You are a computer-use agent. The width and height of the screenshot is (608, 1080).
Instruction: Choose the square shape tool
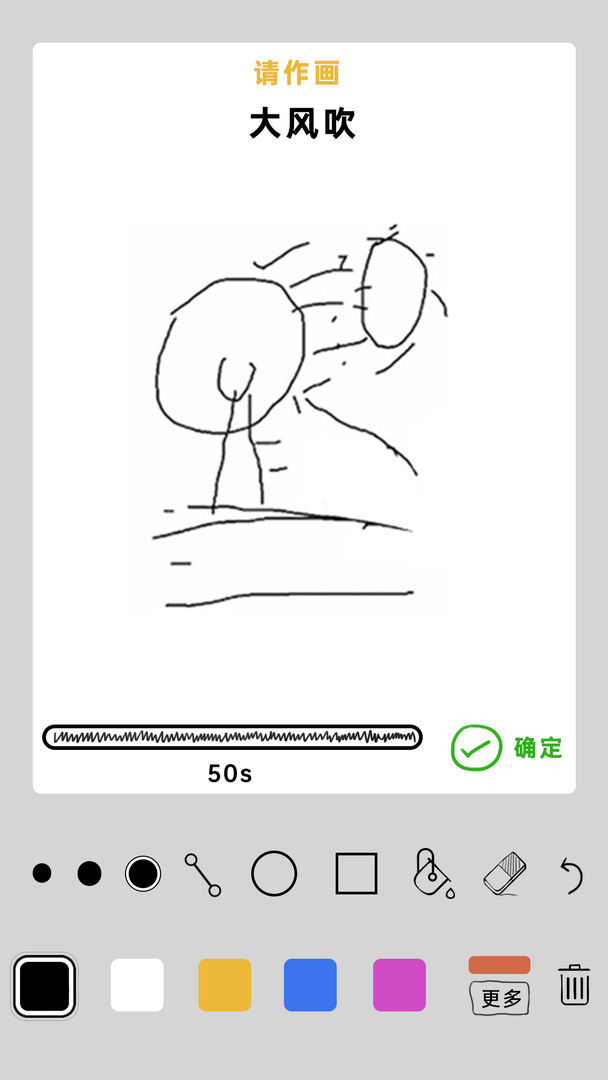[356, 873]
